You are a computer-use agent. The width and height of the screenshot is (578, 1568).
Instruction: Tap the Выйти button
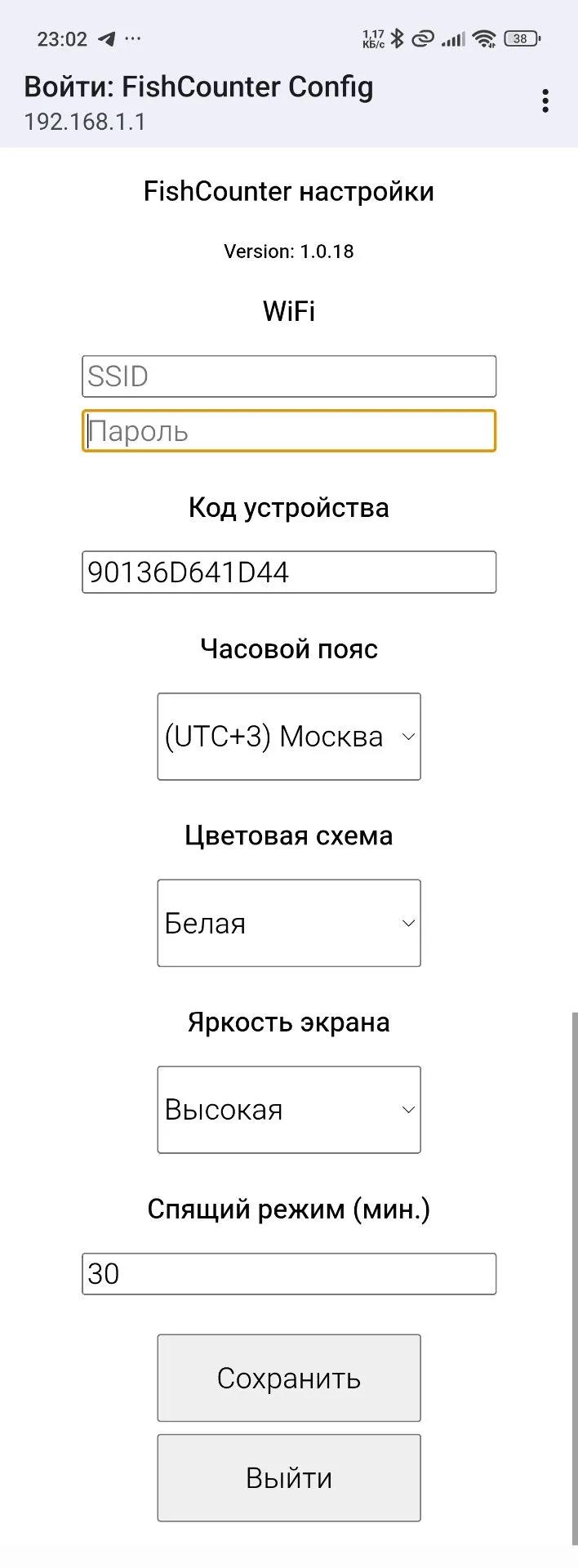click(289, 1477)
